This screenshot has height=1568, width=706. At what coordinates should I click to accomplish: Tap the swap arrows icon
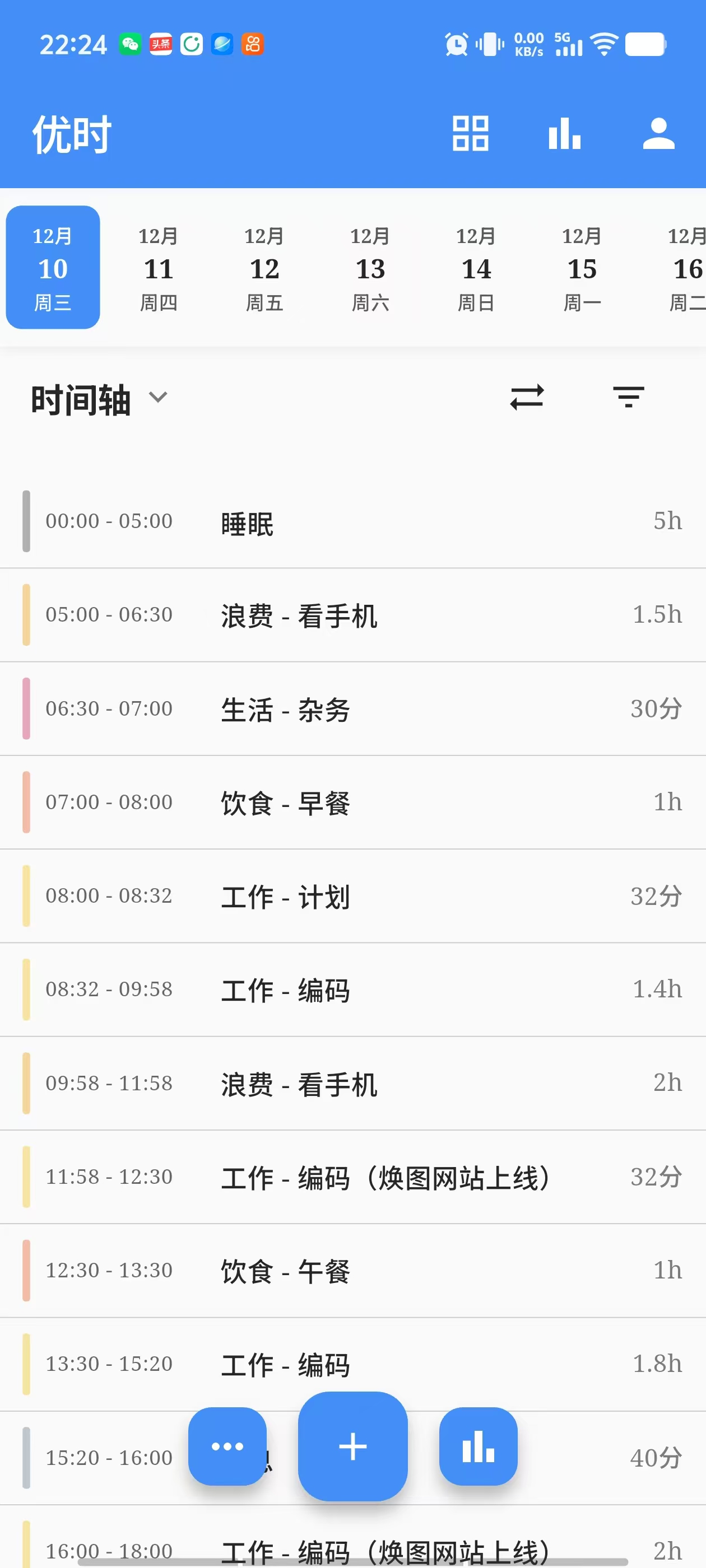(527, 398)
